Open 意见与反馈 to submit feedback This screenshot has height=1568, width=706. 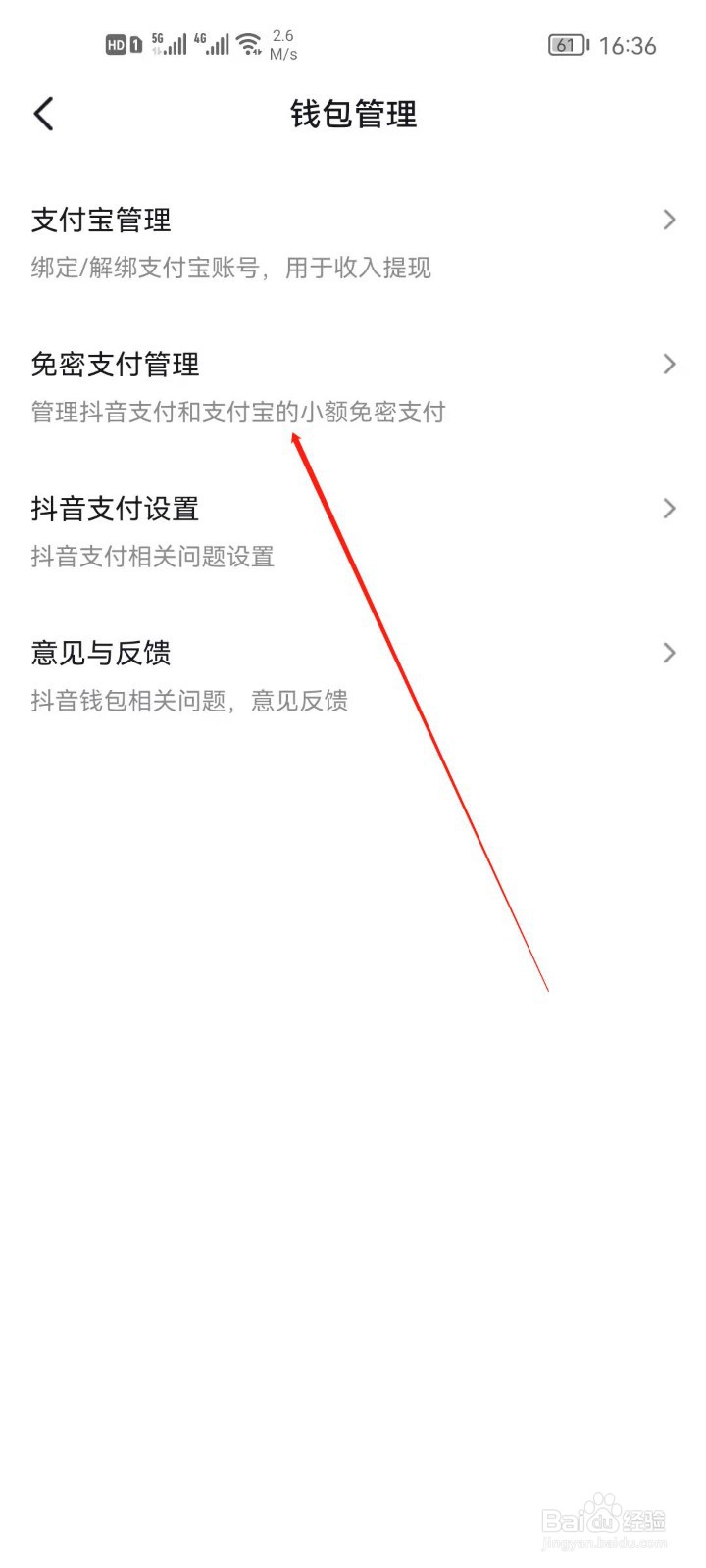click(x=99, y=653)
